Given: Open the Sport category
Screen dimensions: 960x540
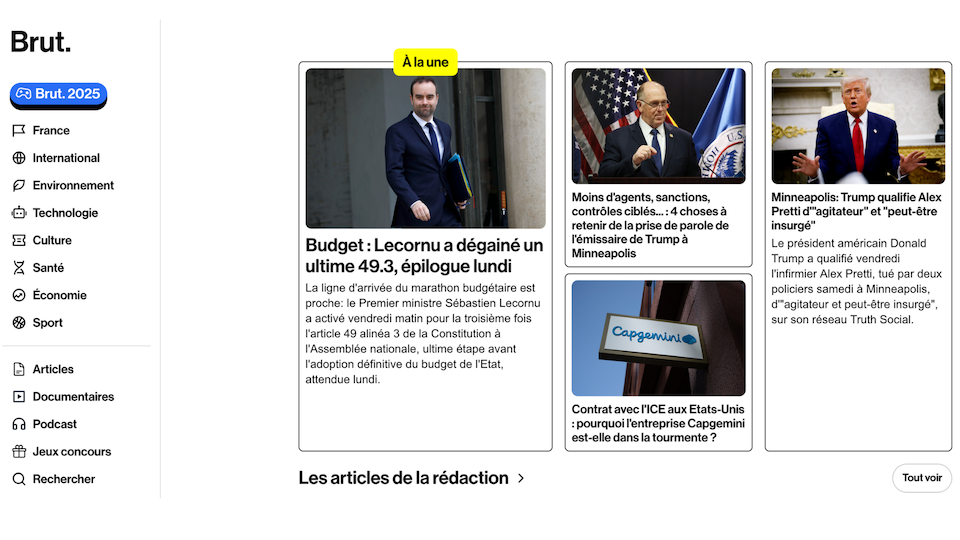Looking at the screenshot, I should point(47,323).
